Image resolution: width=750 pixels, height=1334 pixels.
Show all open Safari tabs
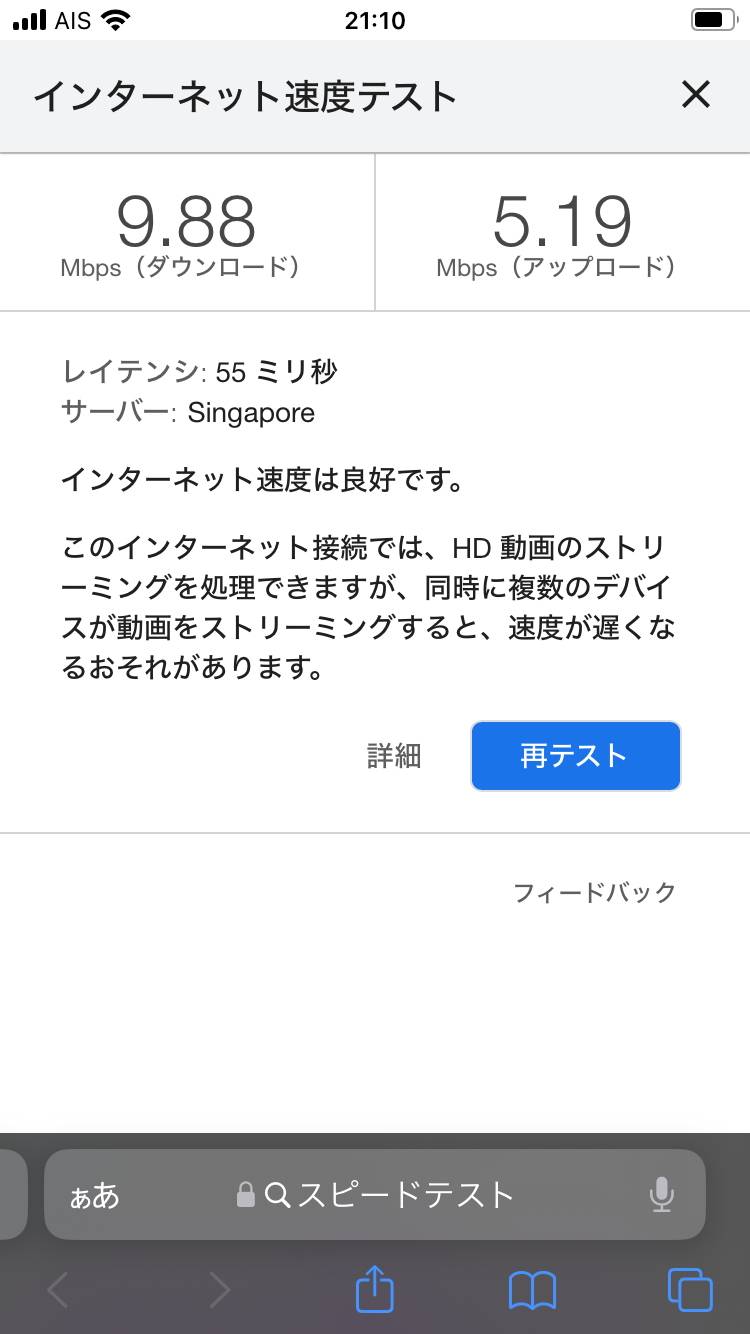(690, 1289)
